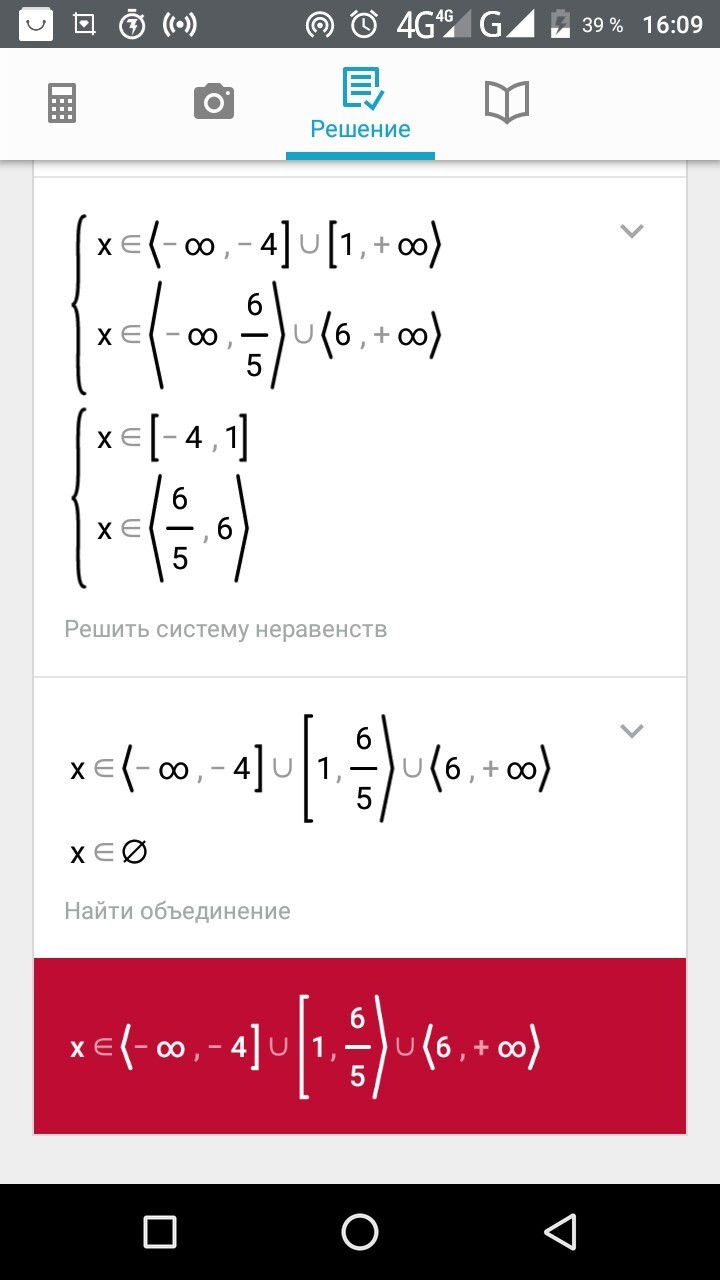
Task: Expand the Решить систему неравенств step
Action: coord(631,231)
